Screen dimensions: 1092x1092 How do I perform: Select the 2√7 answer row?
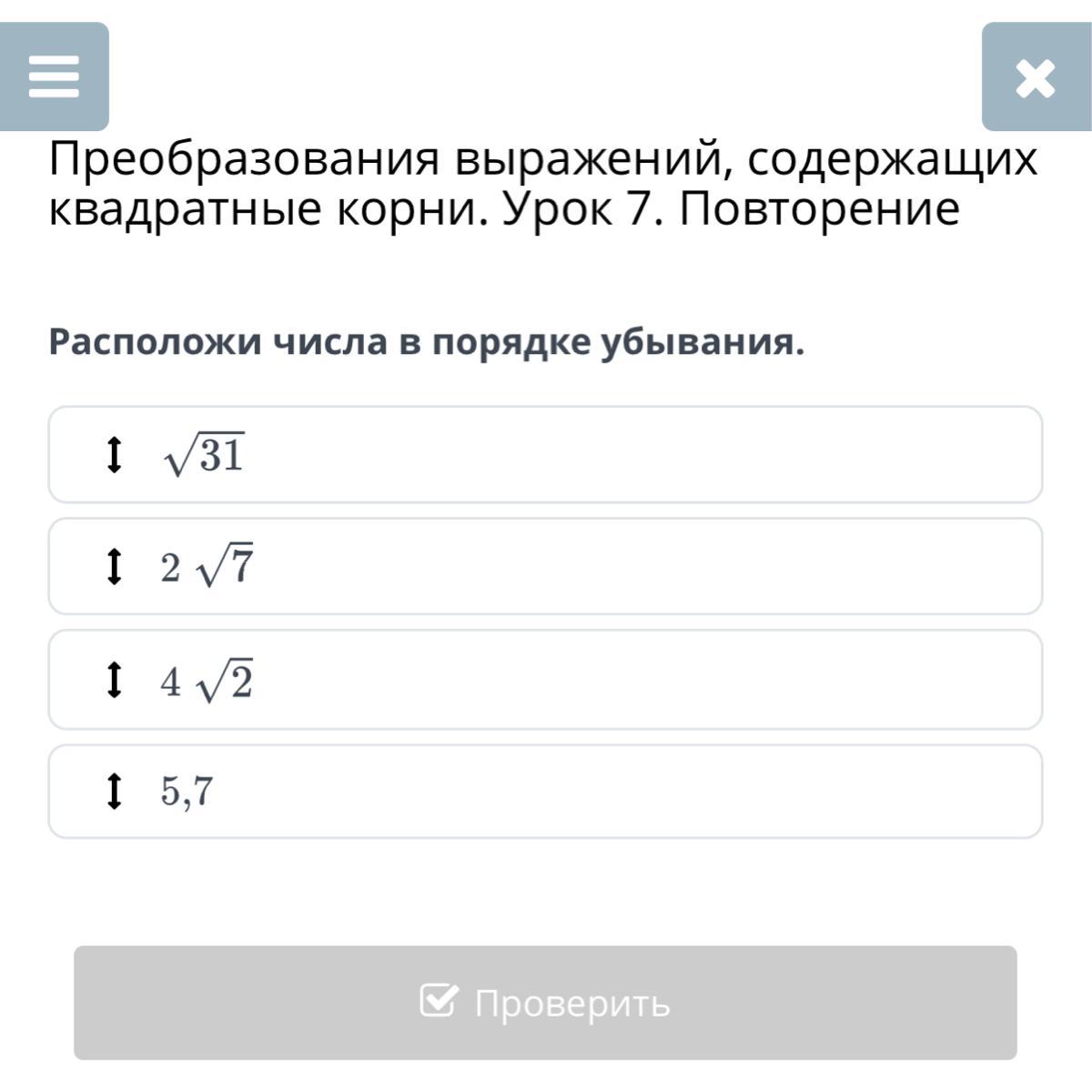[544, 566]
